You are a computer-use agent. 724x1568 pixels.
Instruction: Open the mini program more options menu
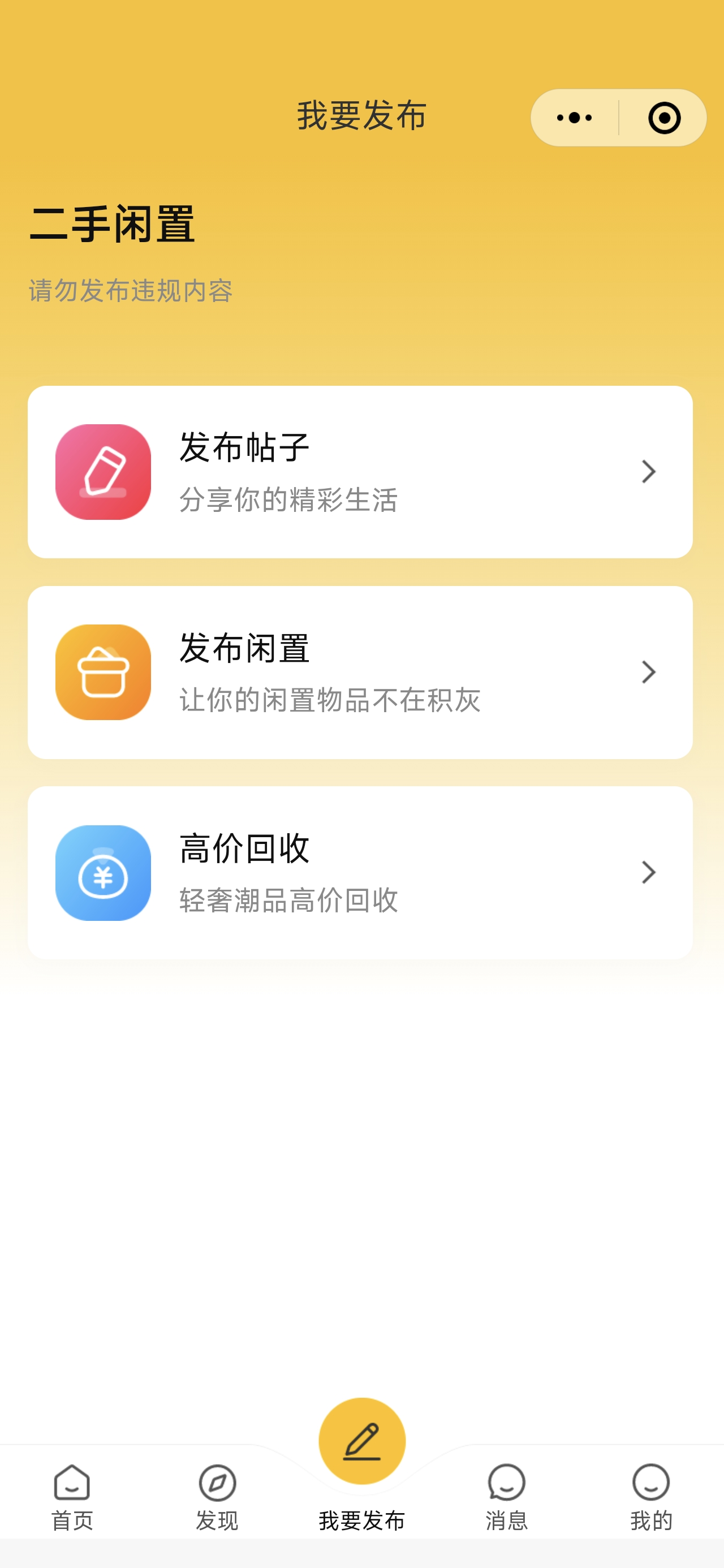coord(574,118)
